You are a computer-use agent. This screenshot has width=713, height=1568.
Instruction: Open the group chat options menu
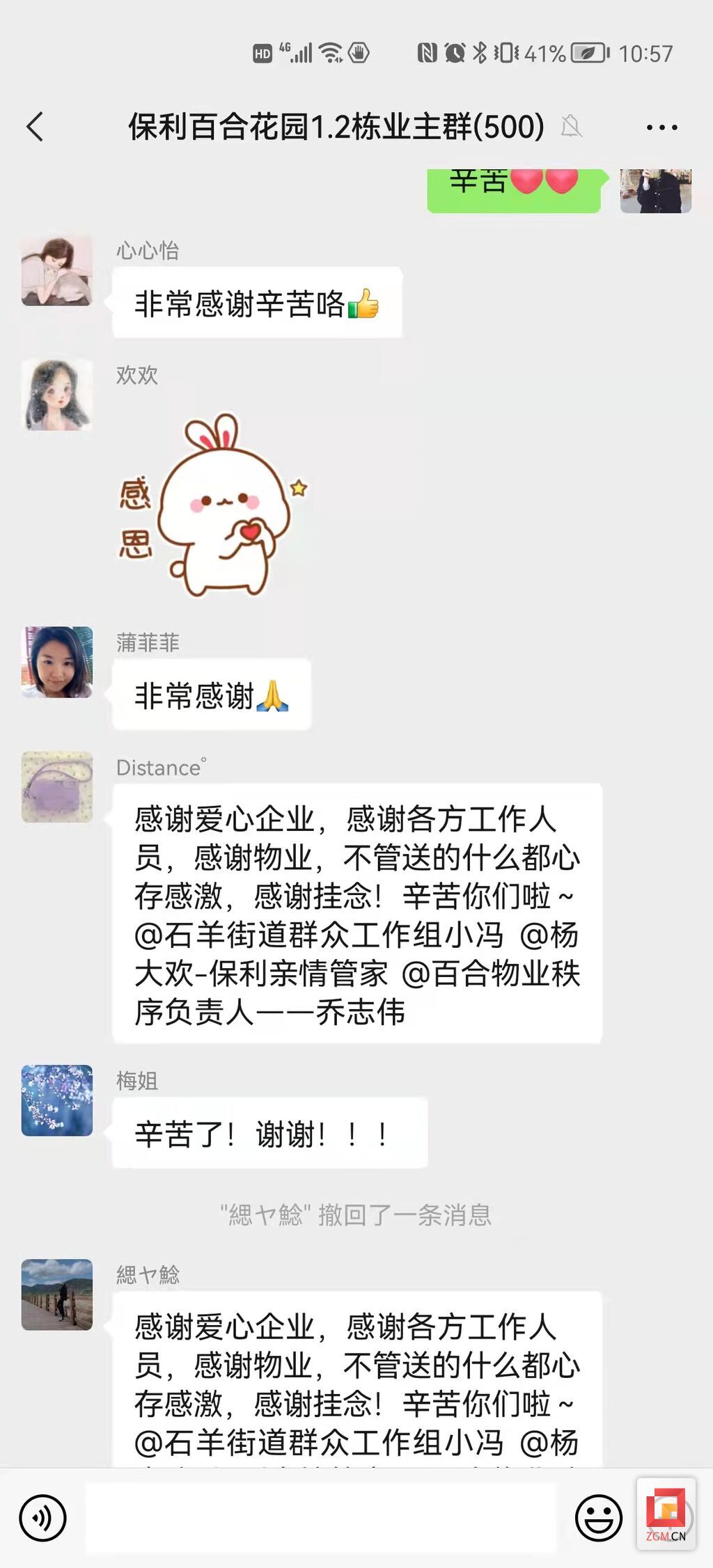[x=661, y=127]
